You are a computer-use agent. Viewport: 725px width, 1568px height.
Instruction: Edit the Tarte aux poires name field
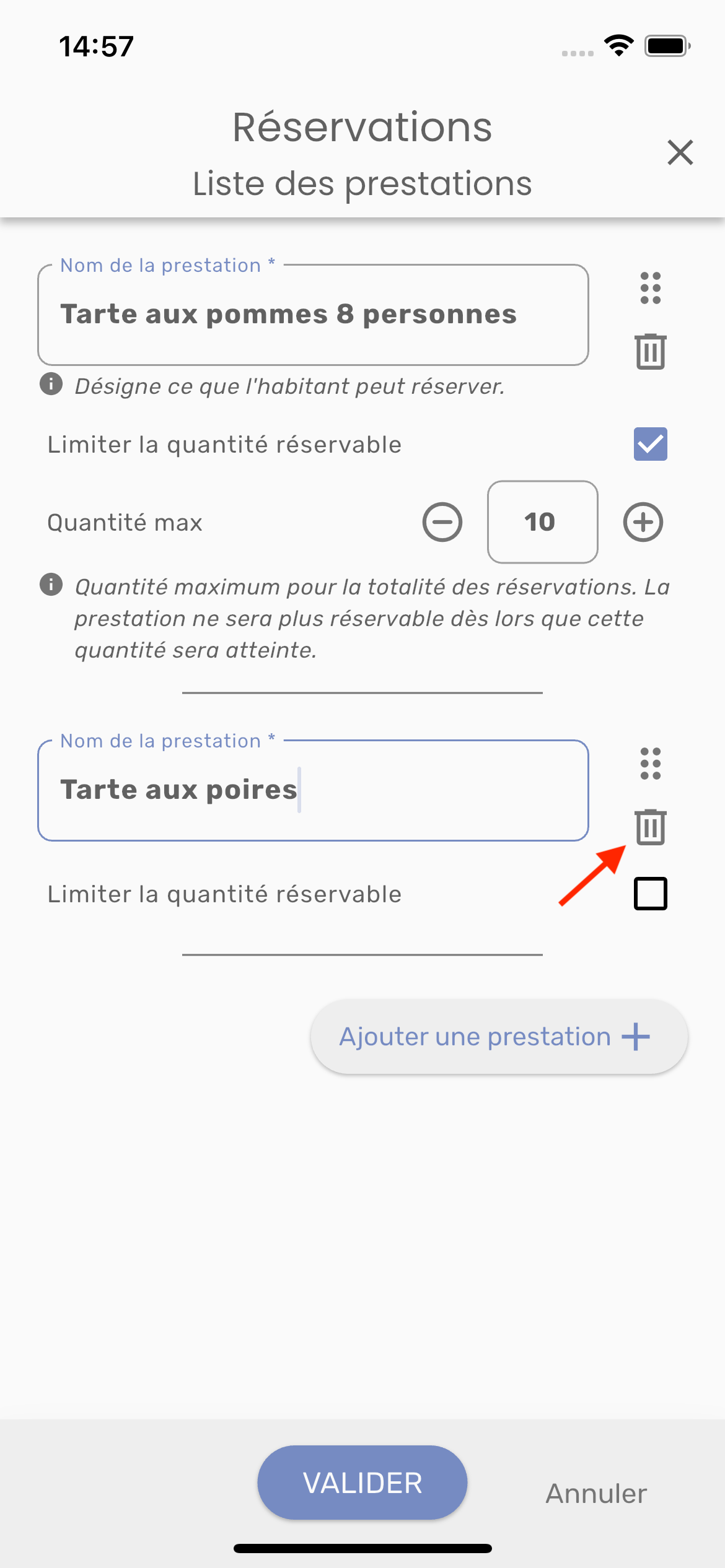(313, 790)
